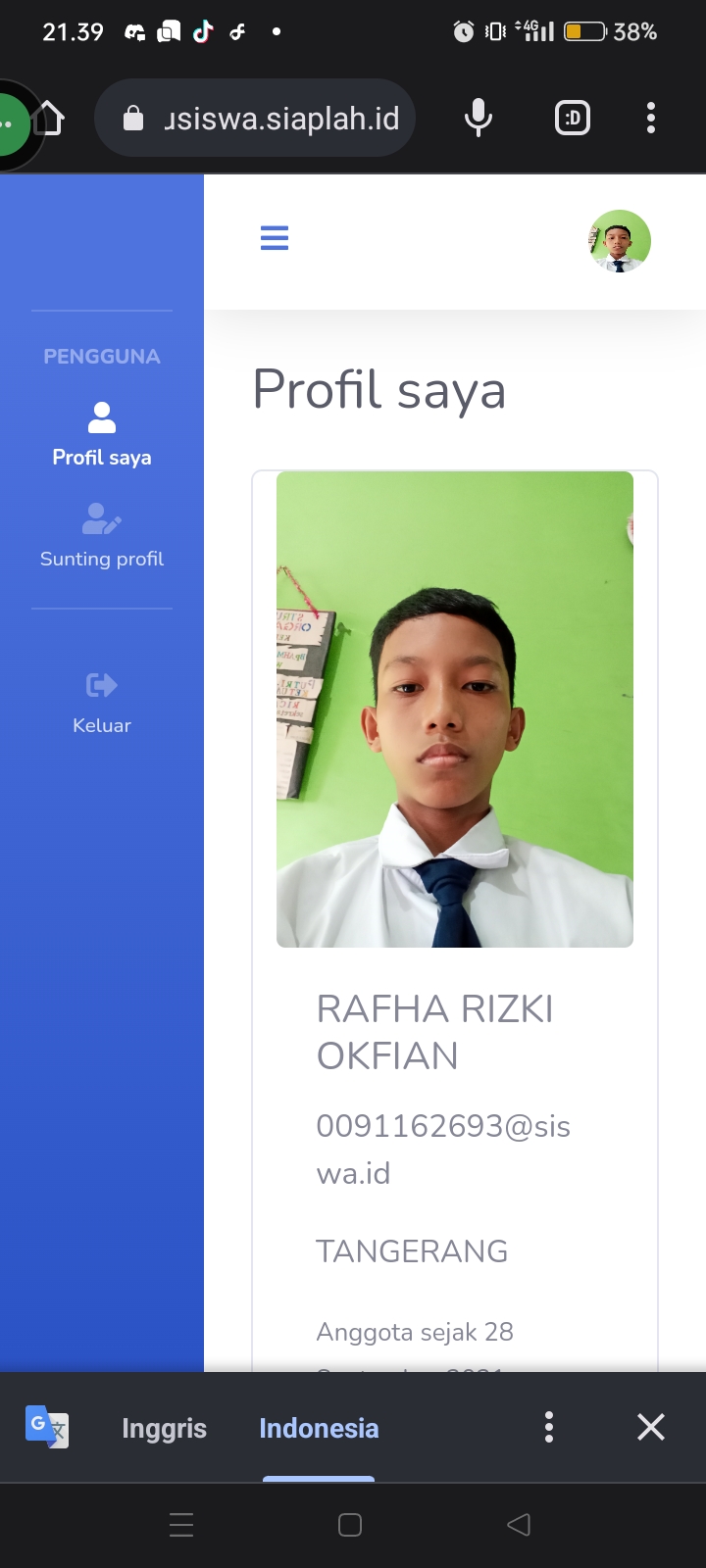This screenshot has width=706, height=1568.
Task: Switch translation to Inggris
Action: tap(164, 1428)
